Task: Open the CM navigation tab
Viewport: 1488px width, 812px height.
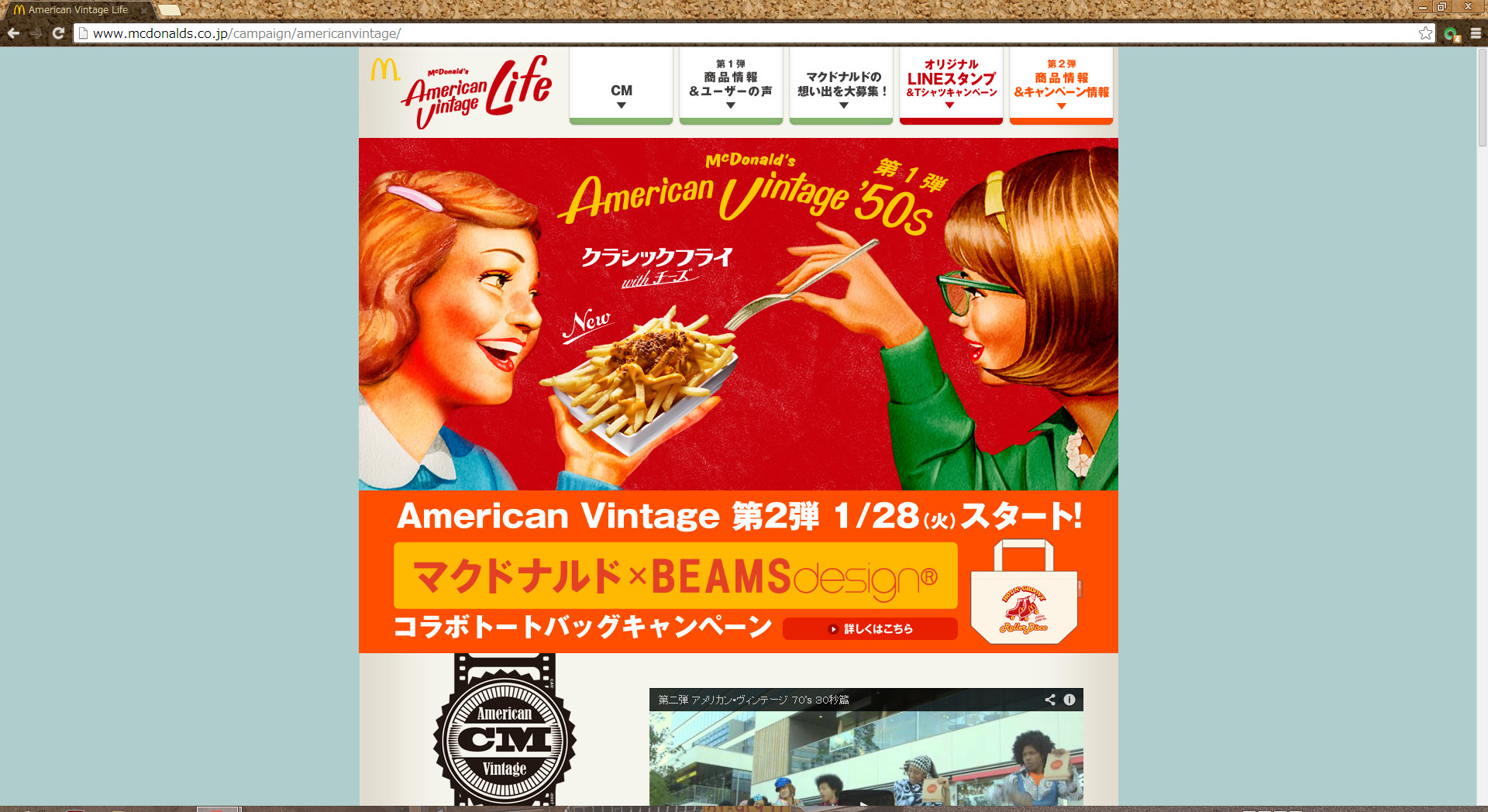Action: pos(621,87)
